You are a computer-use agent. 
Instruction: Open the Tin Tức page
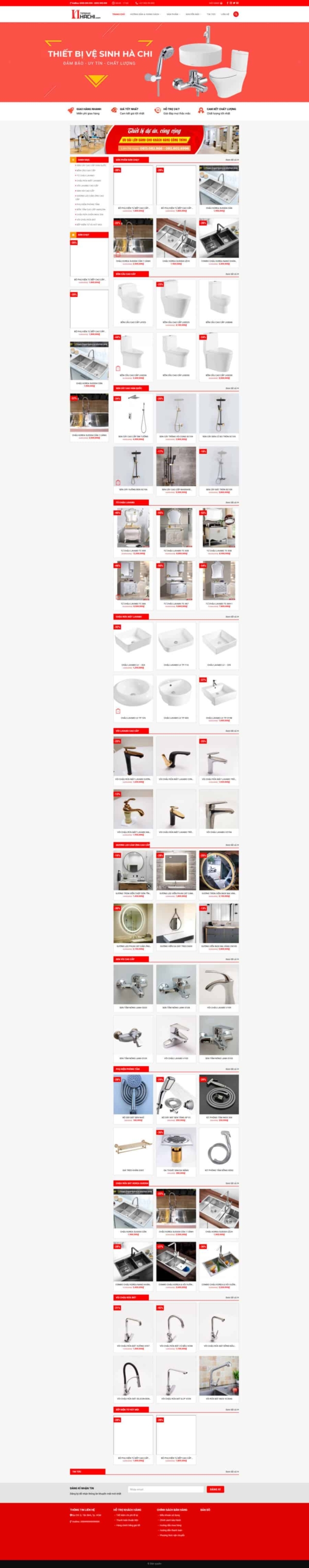[x=211, y=14]
